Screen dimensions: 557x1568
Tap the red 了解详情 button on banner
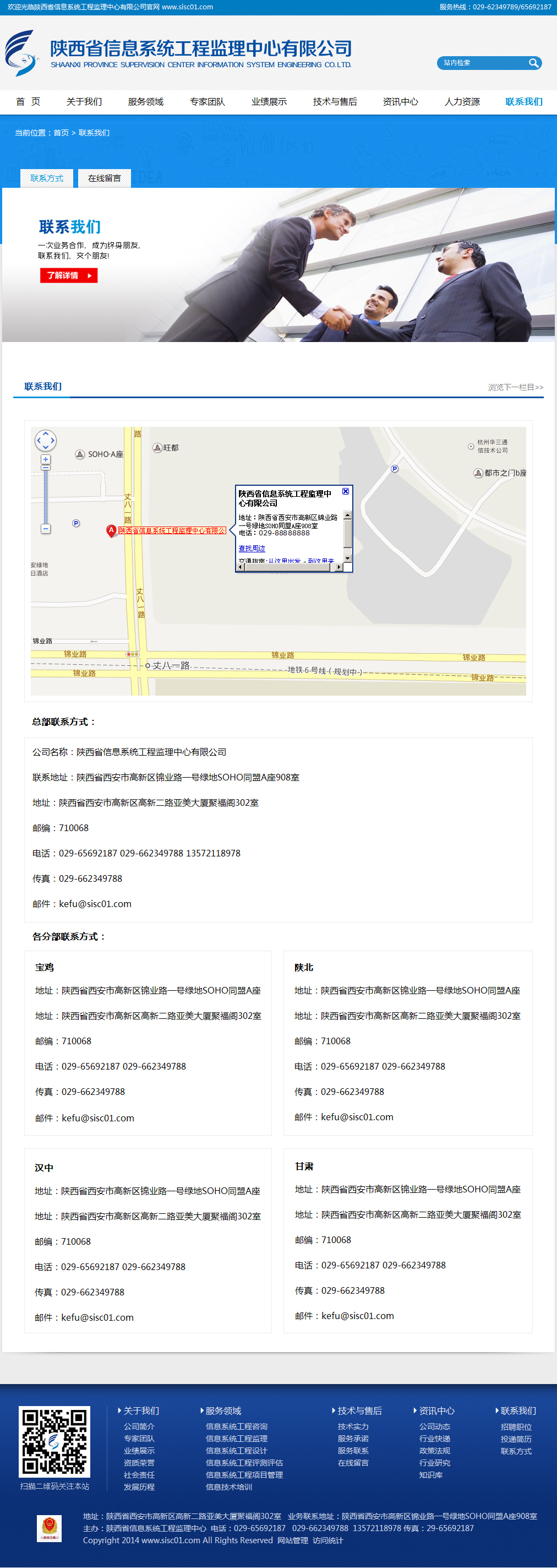click(x=69, y=275)
